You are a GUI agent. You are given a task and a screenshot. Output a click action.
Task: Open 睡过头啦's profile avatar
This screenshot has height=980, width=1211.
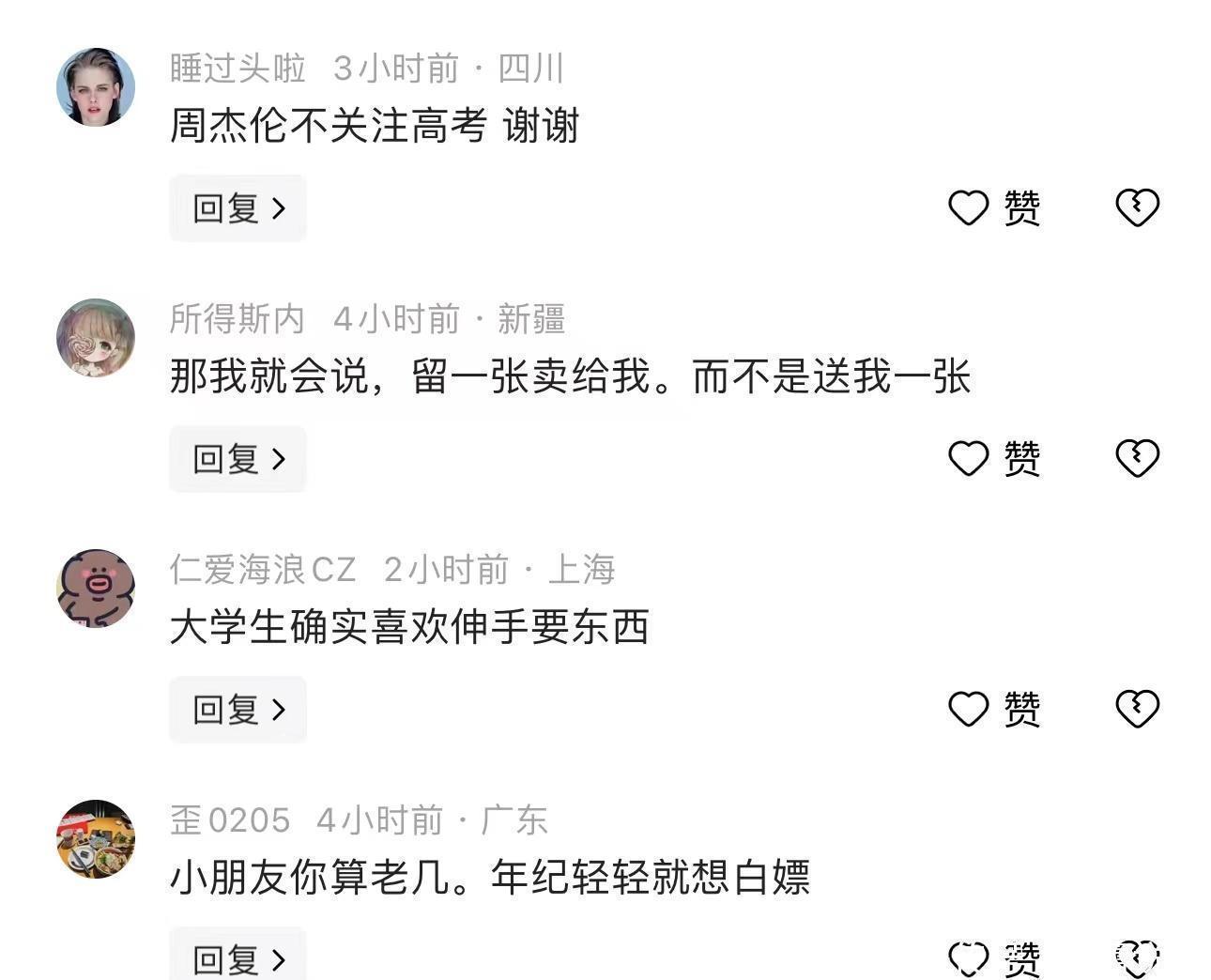point(96,86)
